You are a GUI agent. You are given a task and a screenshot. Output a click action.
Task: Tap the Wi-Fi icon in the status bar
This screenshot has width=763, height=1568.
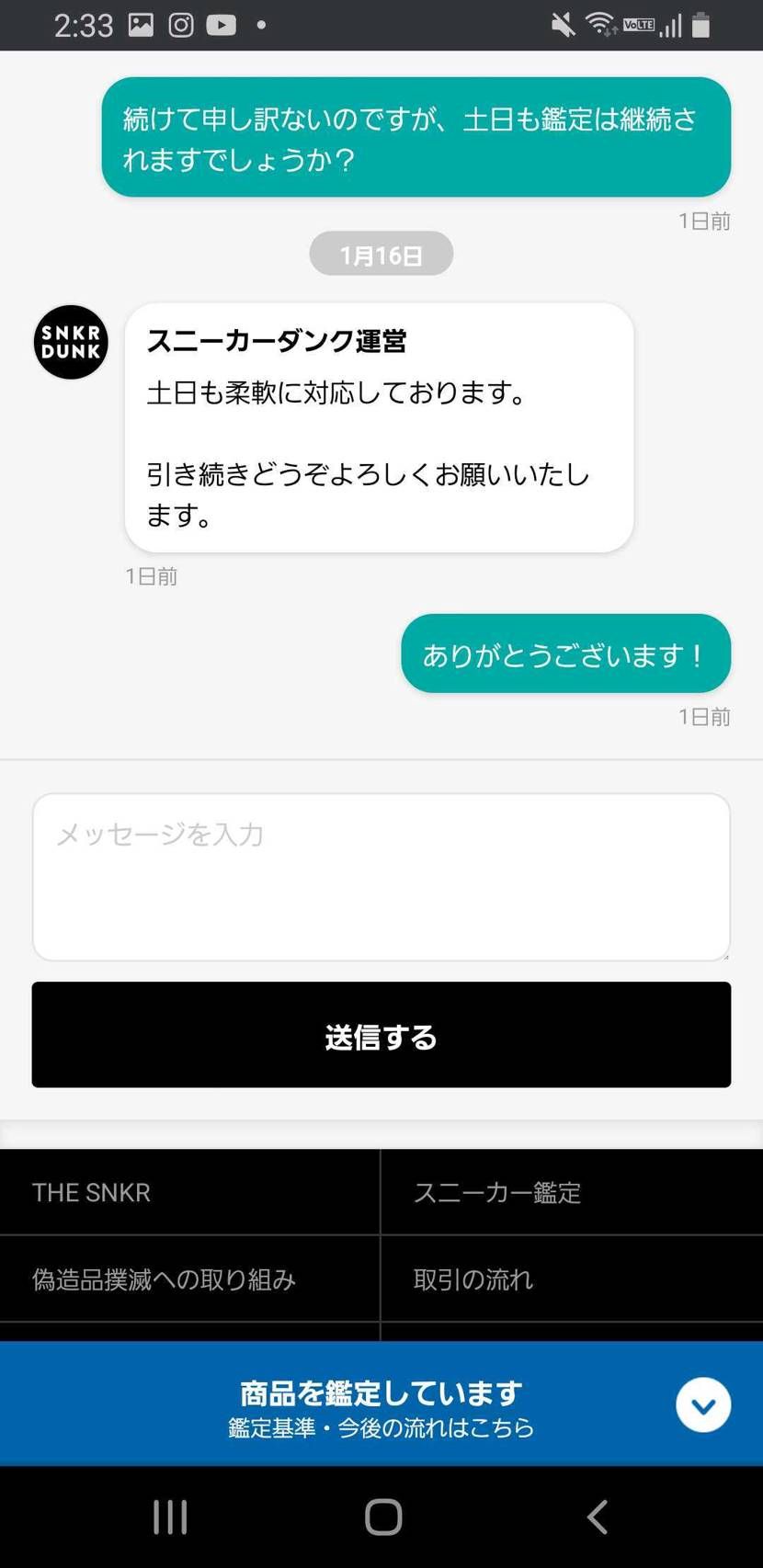click(598, 25)
